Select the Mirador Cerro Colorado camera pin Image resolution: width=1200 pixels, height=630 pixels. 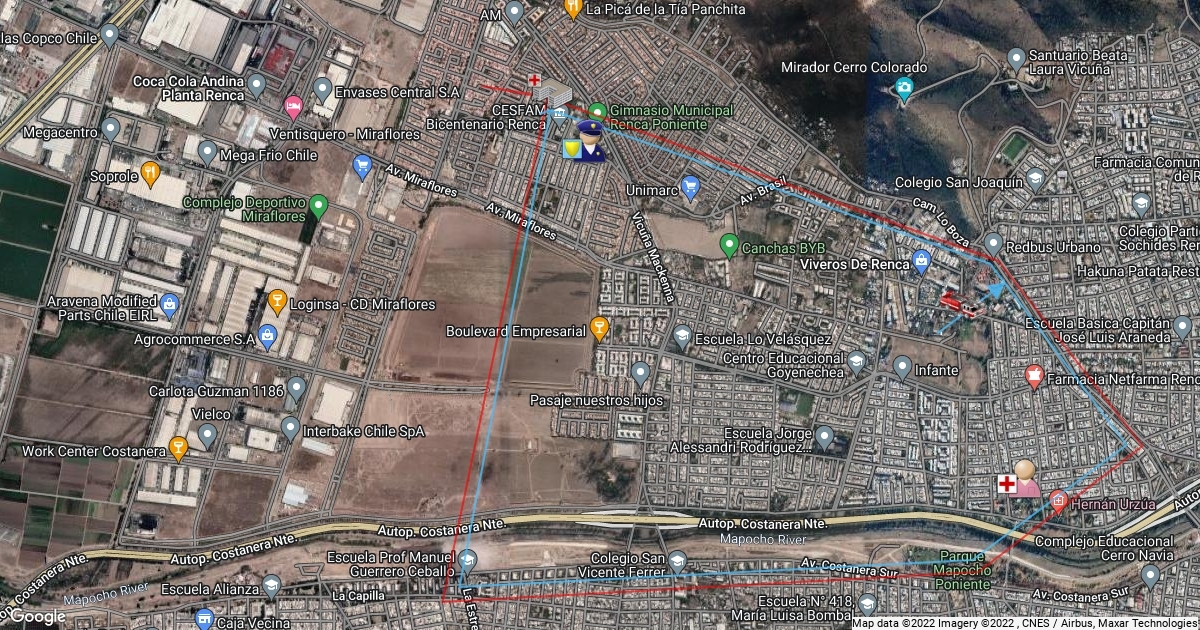point(905,87)
